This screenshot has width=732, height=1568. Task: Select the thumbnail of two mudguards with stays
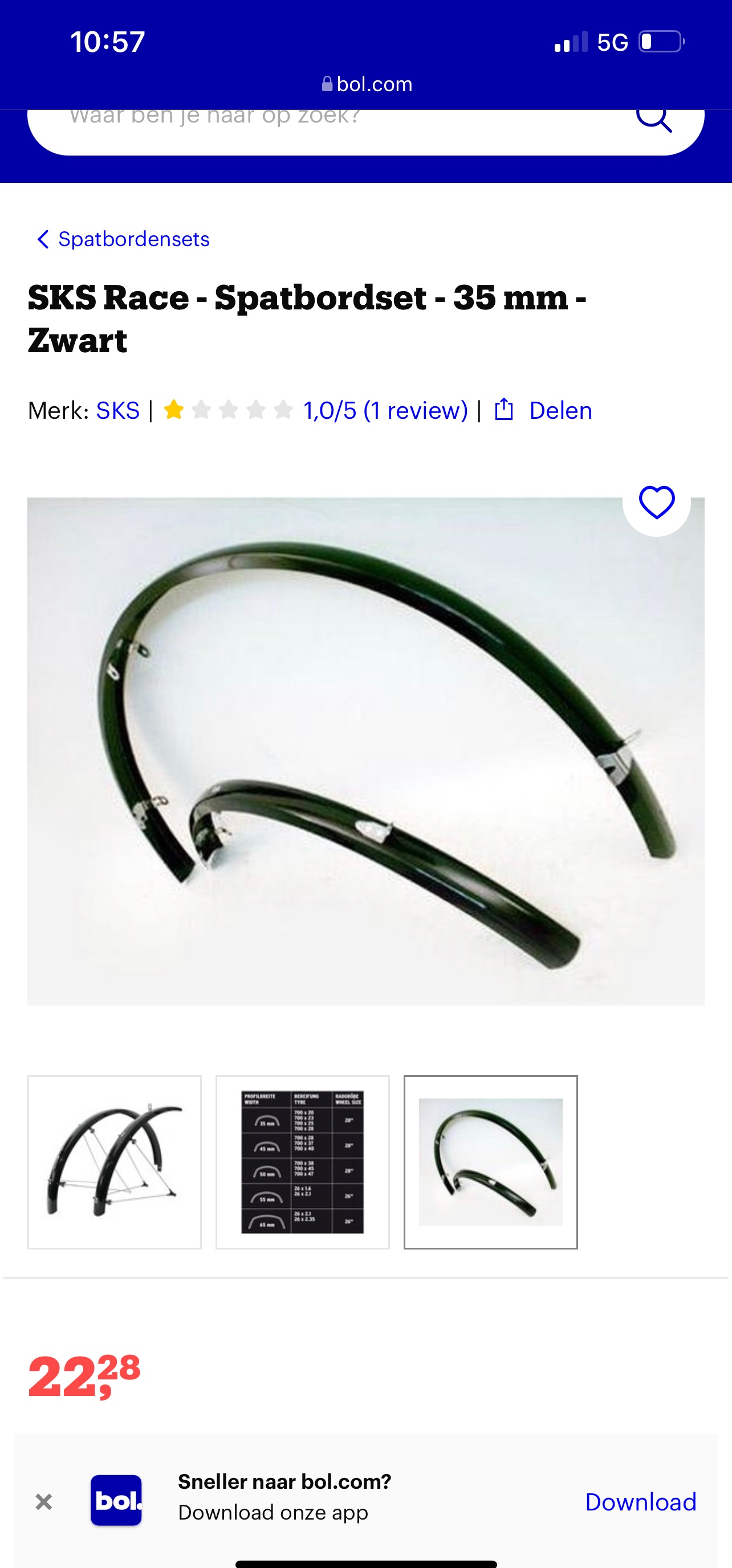pyautogui.click(x=115, y=1162)
